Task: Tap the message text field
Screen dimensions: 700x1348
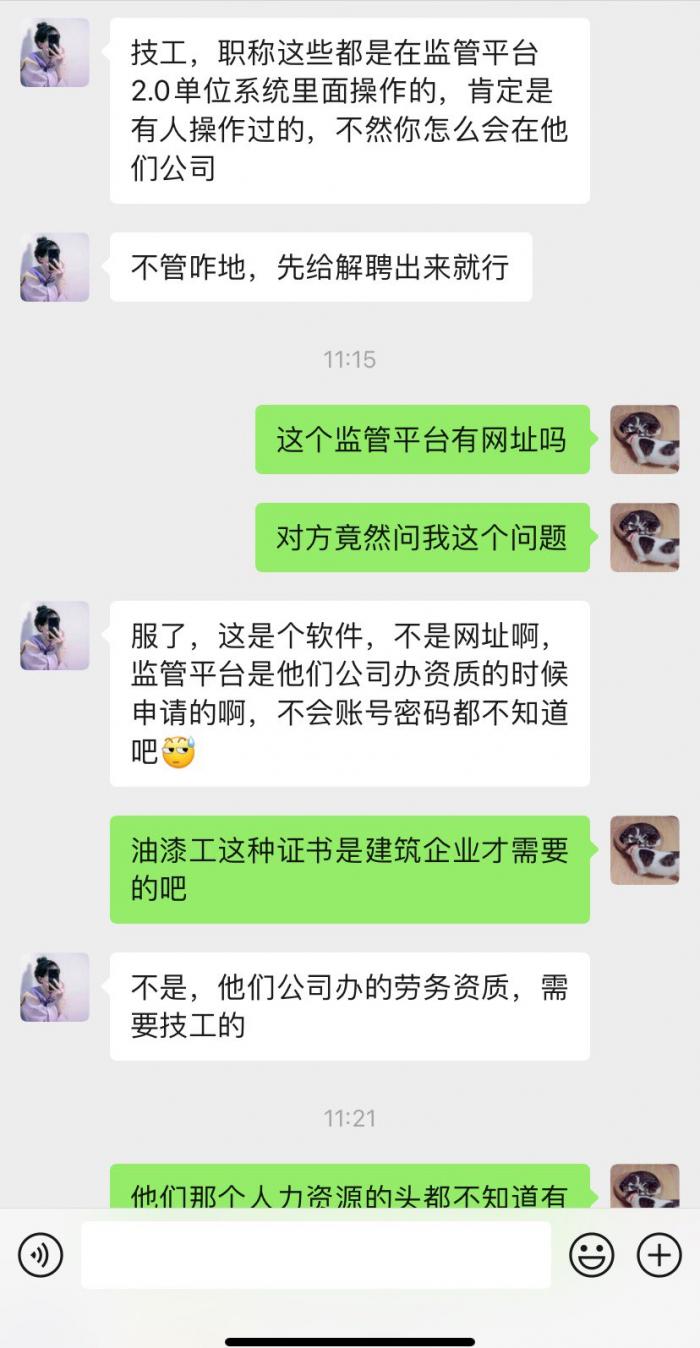Action: [316, 1255]
